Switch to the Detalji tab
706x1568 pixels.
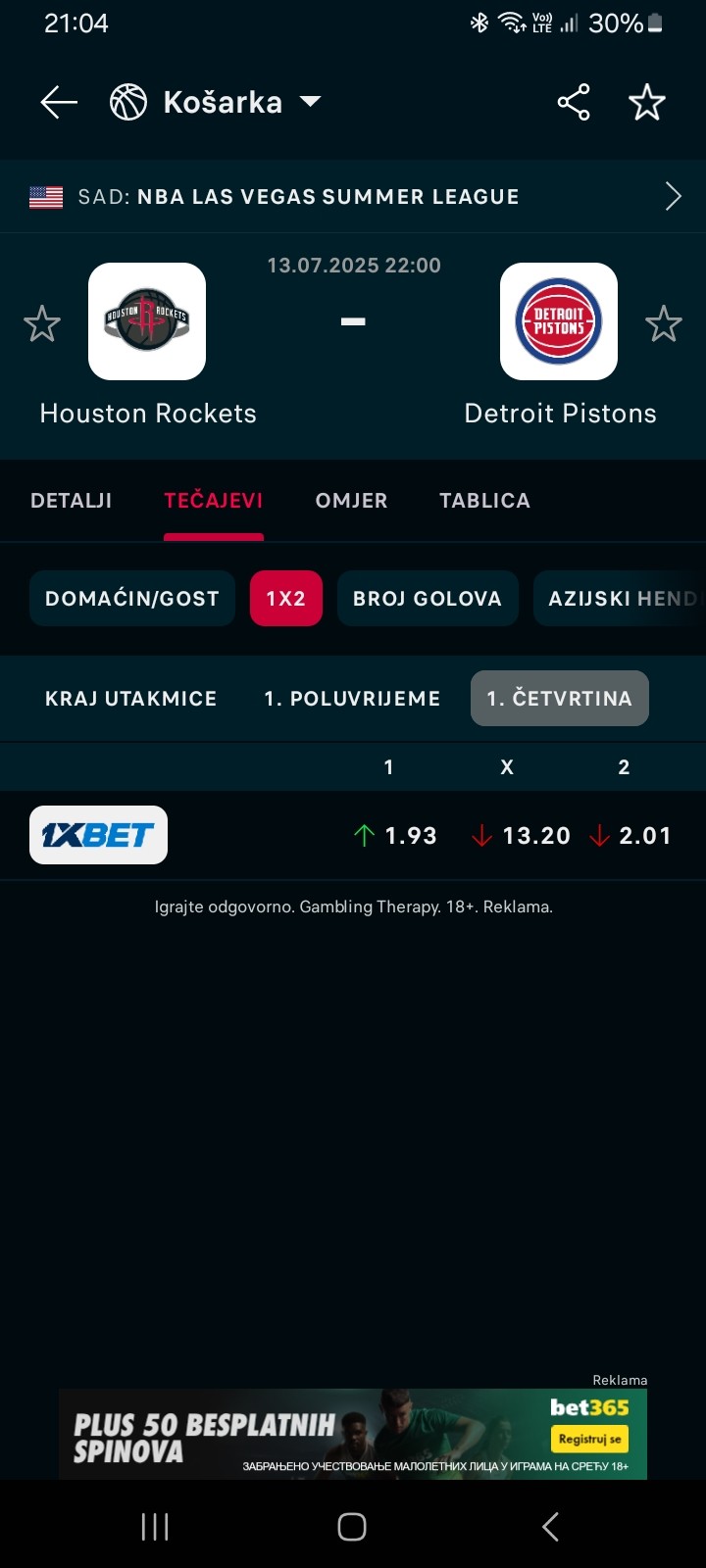pos(72,501)
